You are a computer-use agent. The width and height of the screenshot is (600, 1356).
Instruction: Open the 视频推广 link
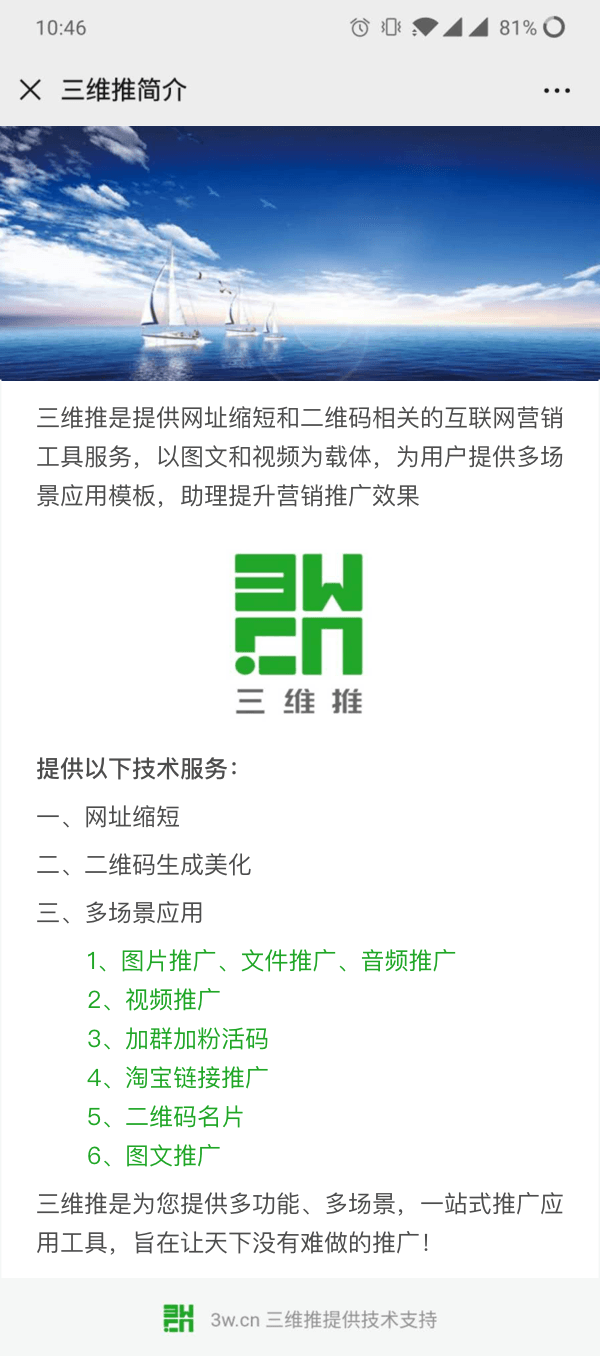[154, 1000]
